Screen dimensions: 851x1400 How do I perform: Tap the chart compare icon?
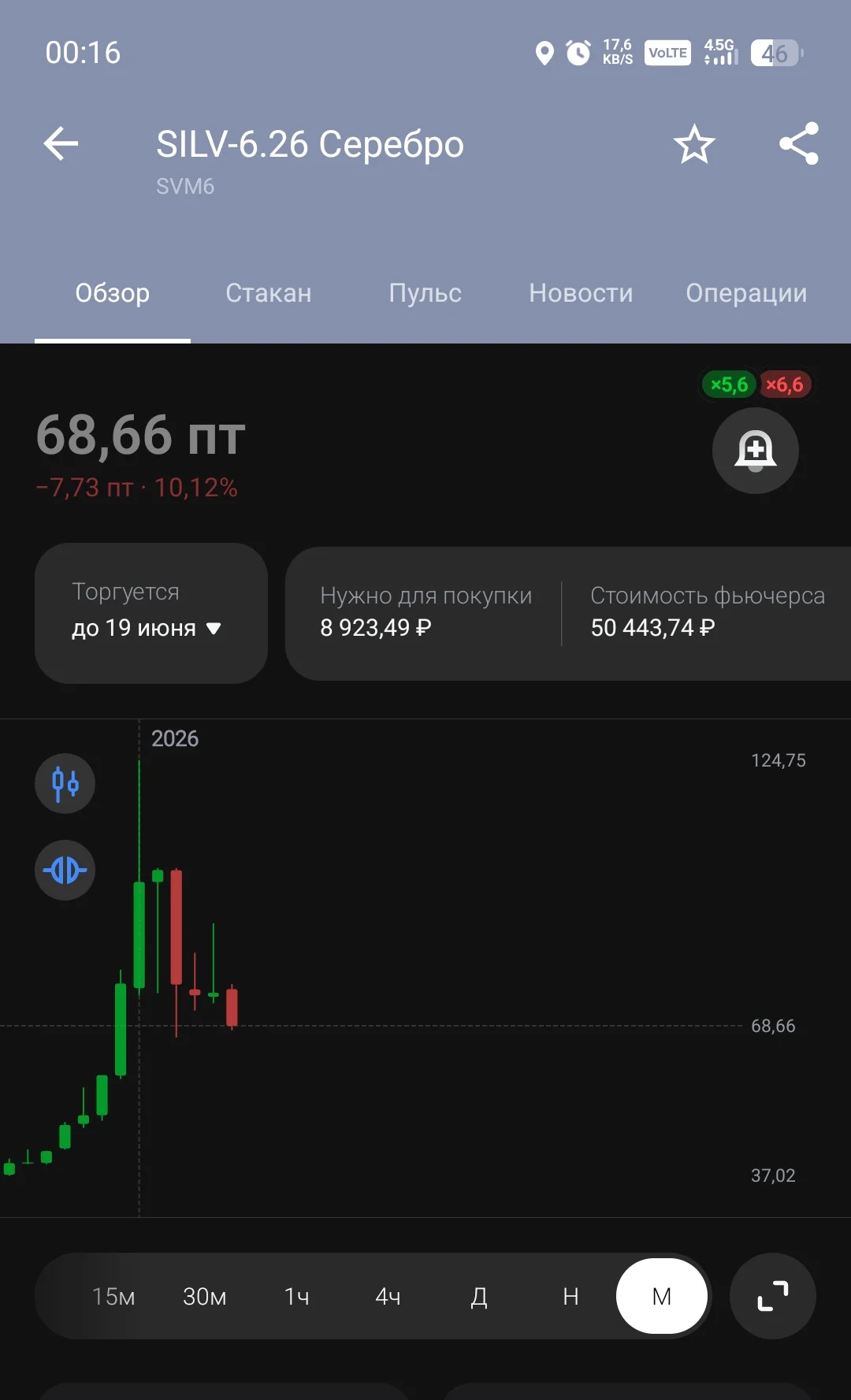click(65, 870)
